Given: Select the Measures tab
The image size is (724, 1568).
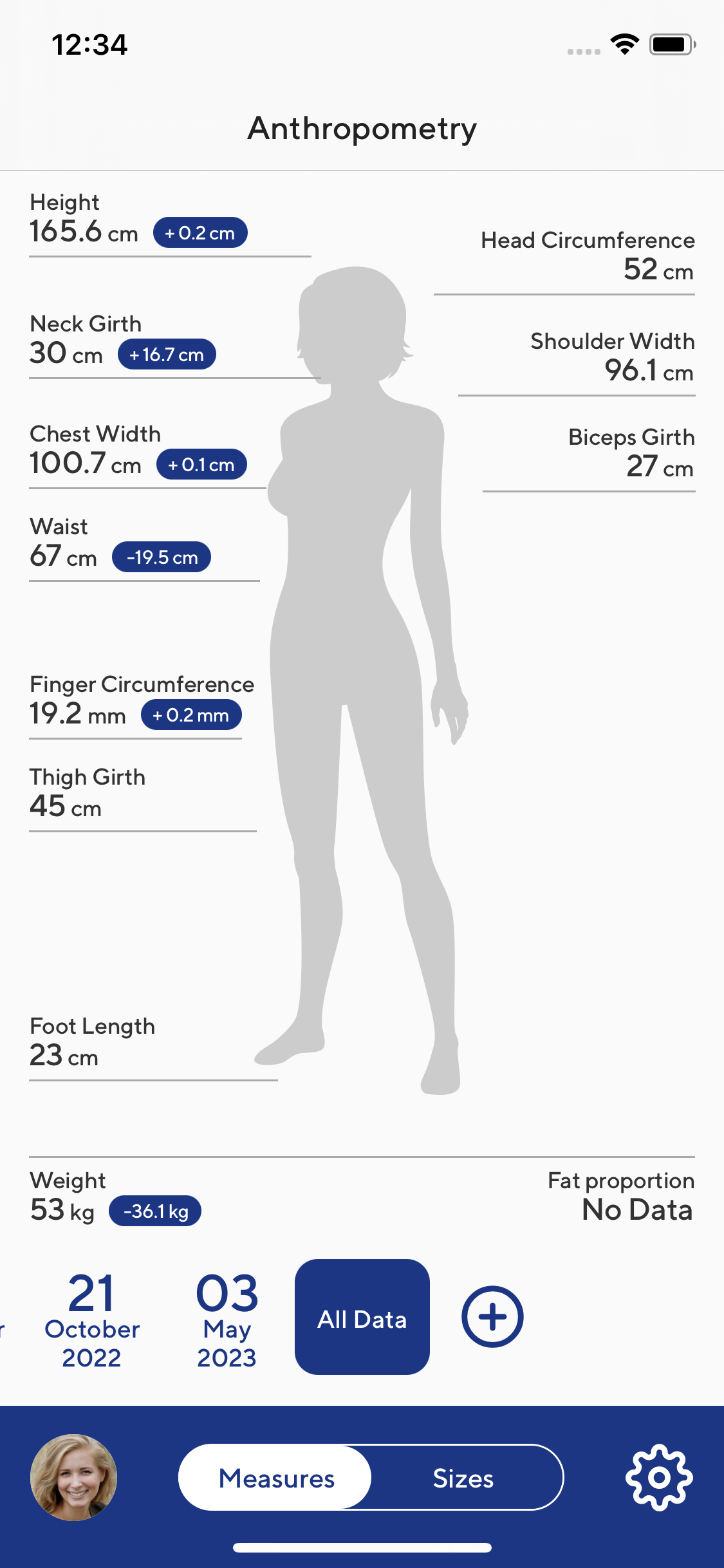Looking at the screenshot, I should coord(277,1479).
